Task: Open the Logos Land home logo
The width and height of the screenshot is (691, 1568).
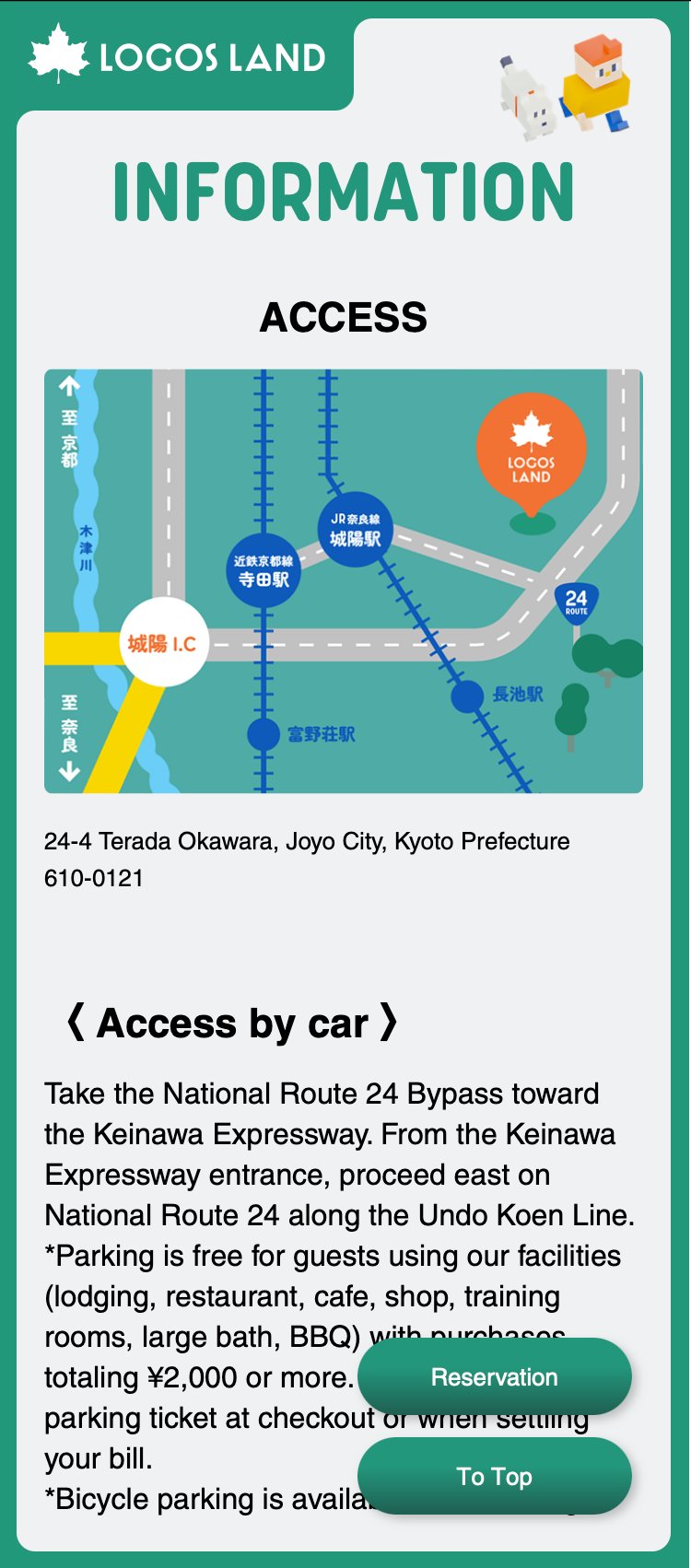Action: 178,56
